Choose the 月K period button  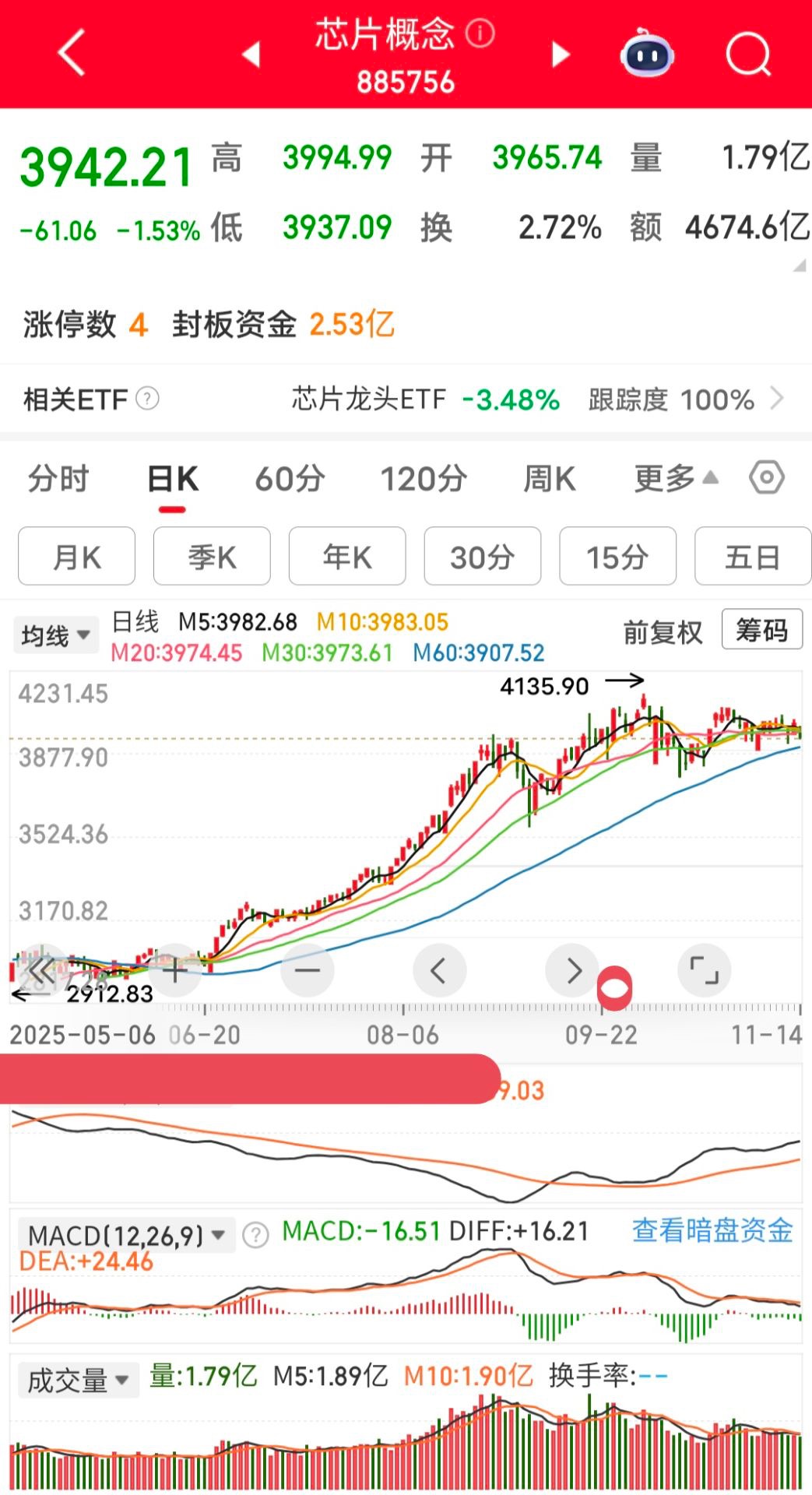[x=76, y=557]
